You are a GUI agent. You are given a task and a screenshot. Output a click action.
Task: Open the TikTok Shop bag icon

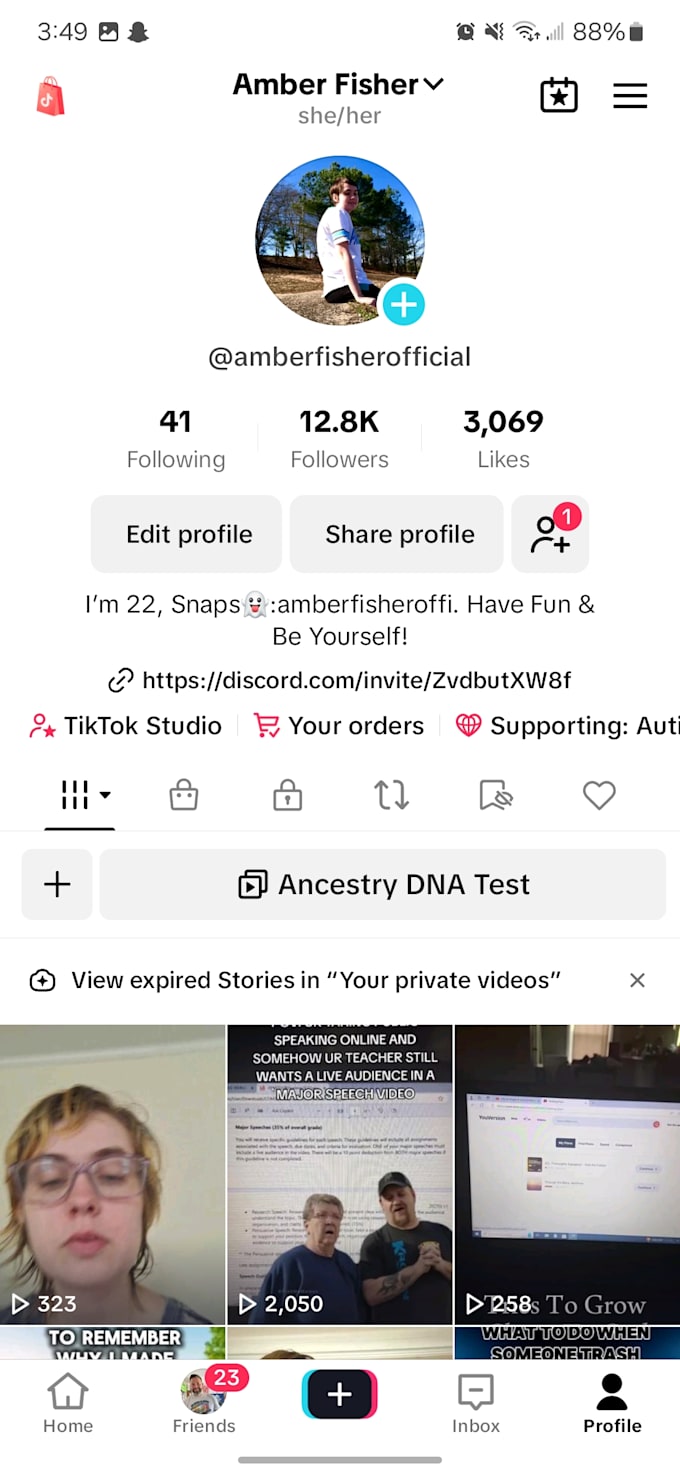[50, 97]
